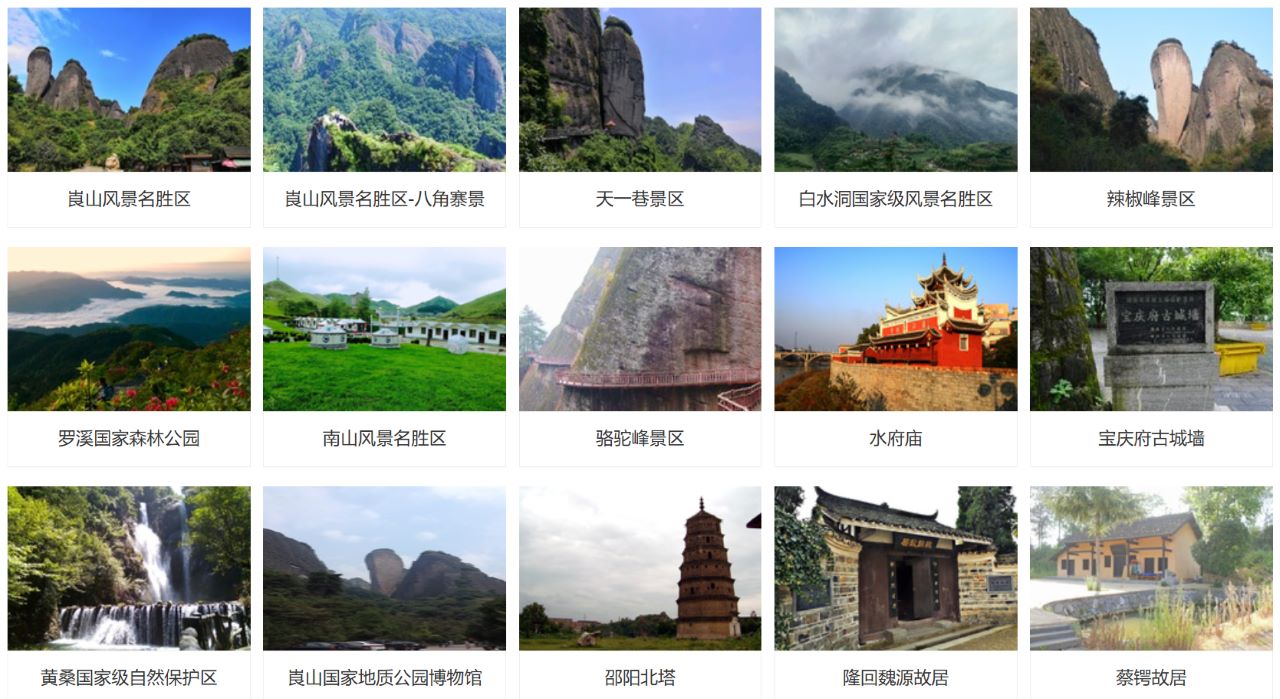This screenshot has height=699, width=1280.
Task: Select 白水洞国家级风景名胜区 card
Action: click(895, 117)
